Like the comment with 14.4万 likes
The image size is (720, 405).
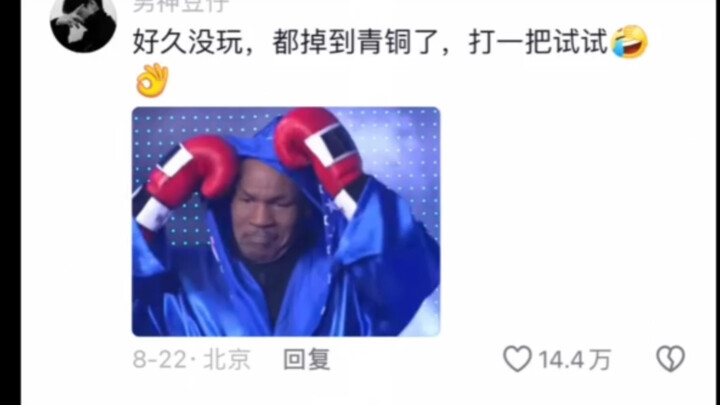tap(517, 359)
